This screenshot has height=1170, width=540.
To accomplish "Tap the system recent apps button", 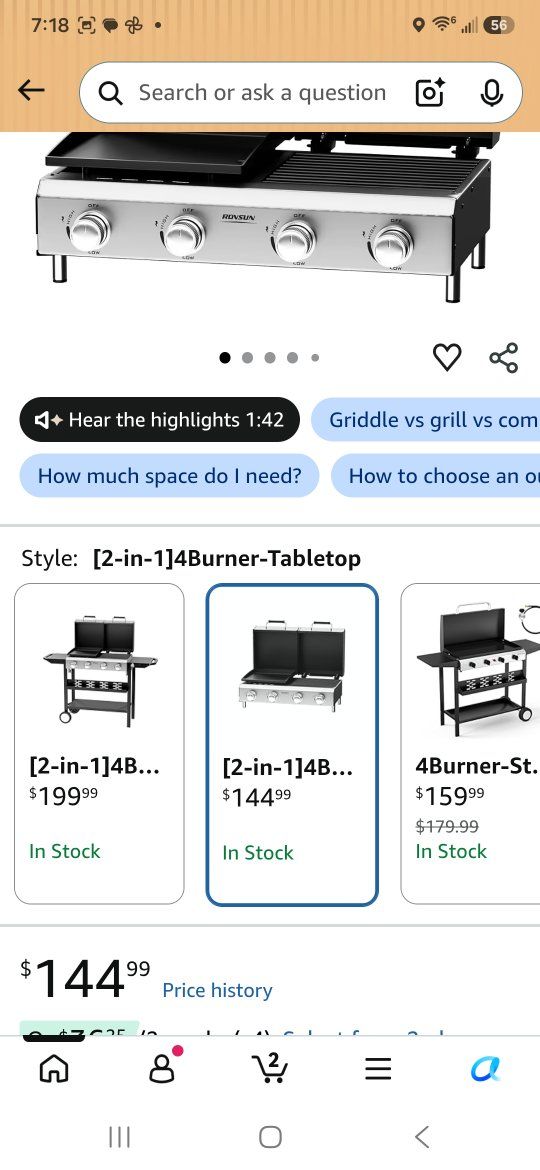I will click(119, 1137).
